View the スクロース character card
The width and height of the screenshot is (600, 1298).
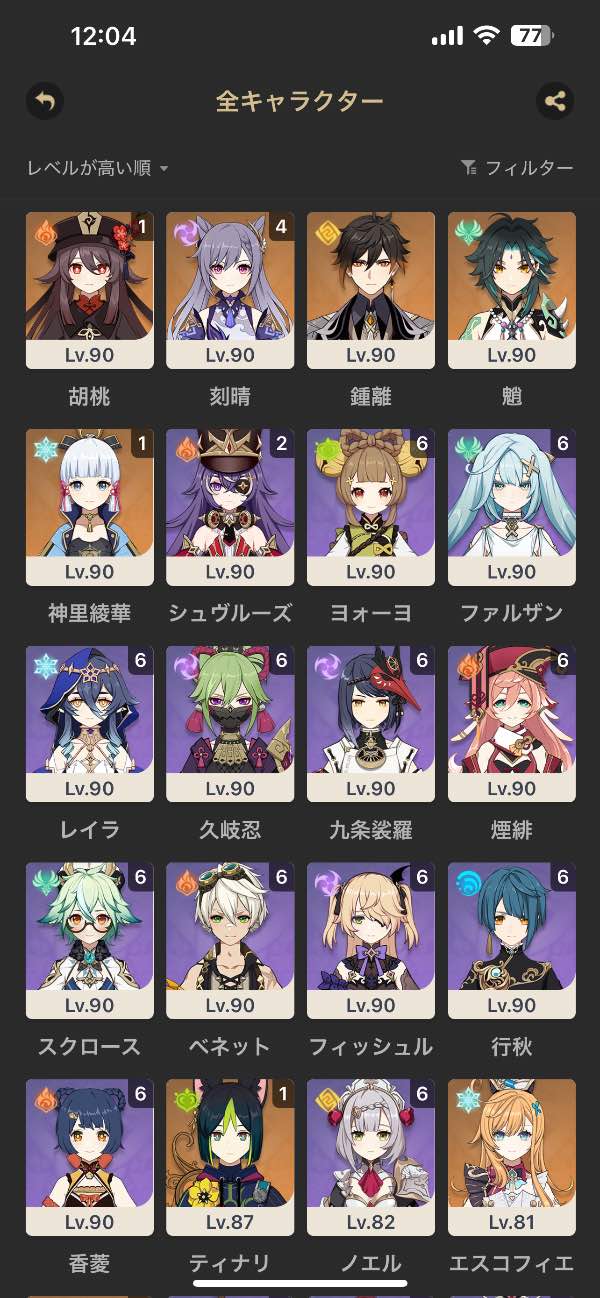(x=90, y=941)
